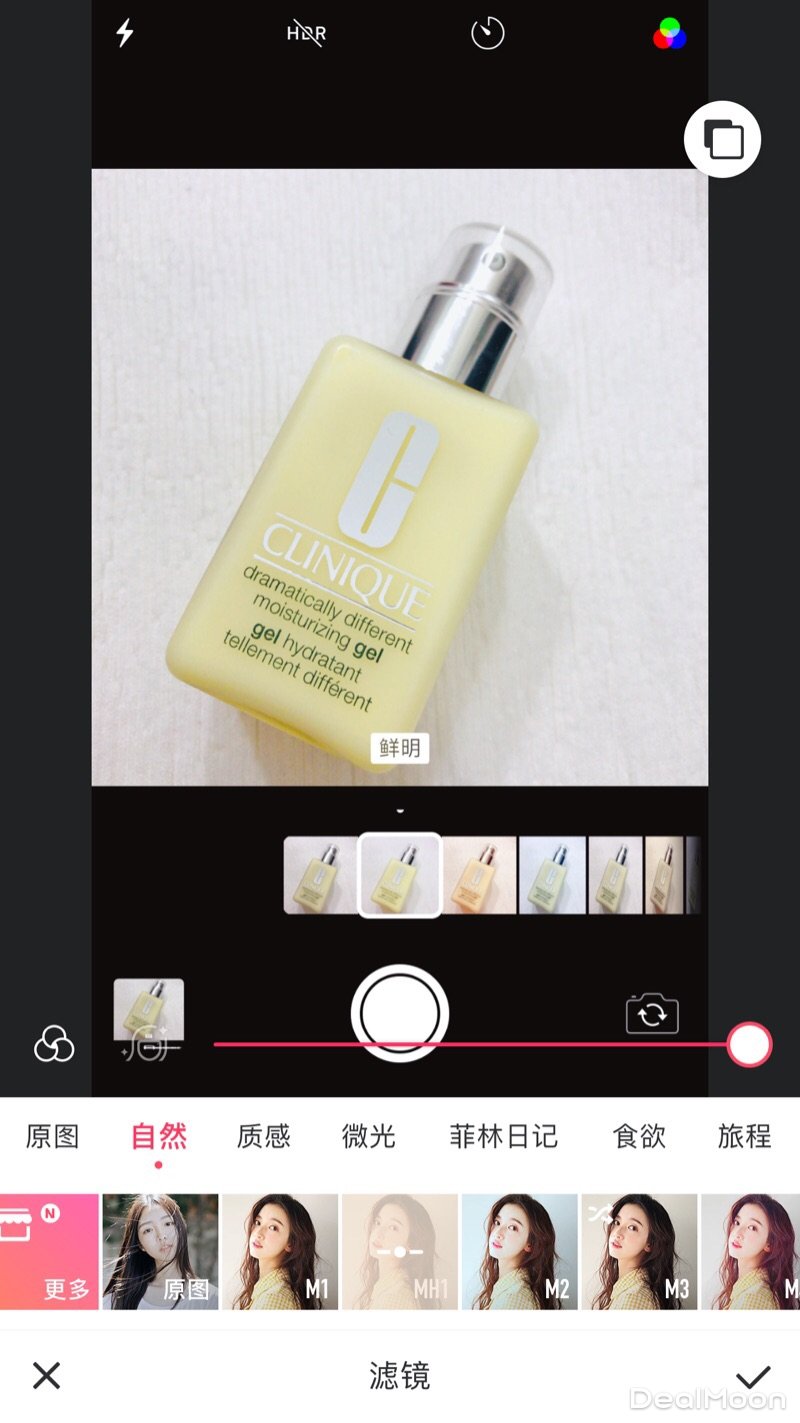This screenshot has width=800, height=1423.
Task: Open the filters circles icon
Action: [54, 1045]
